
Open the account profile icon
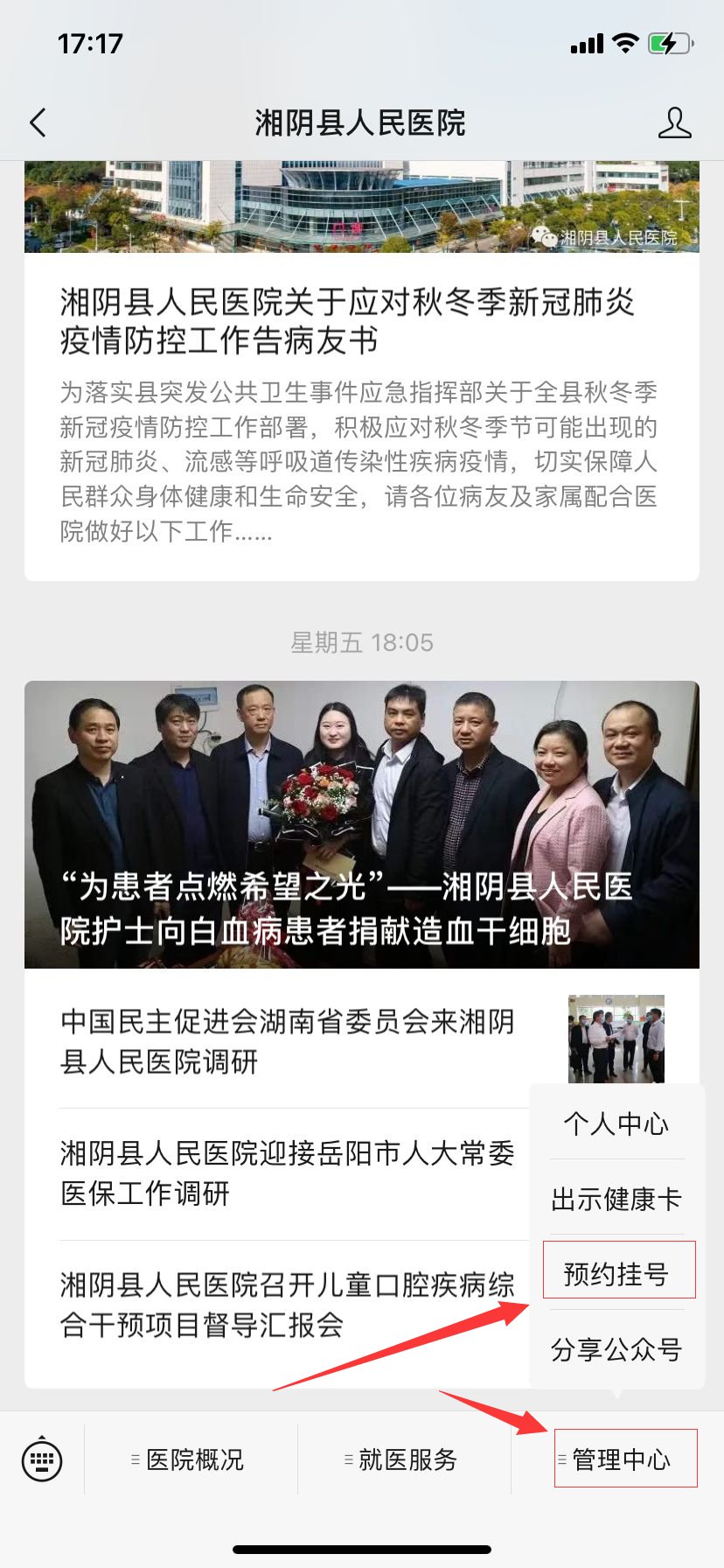click(674, 123)
